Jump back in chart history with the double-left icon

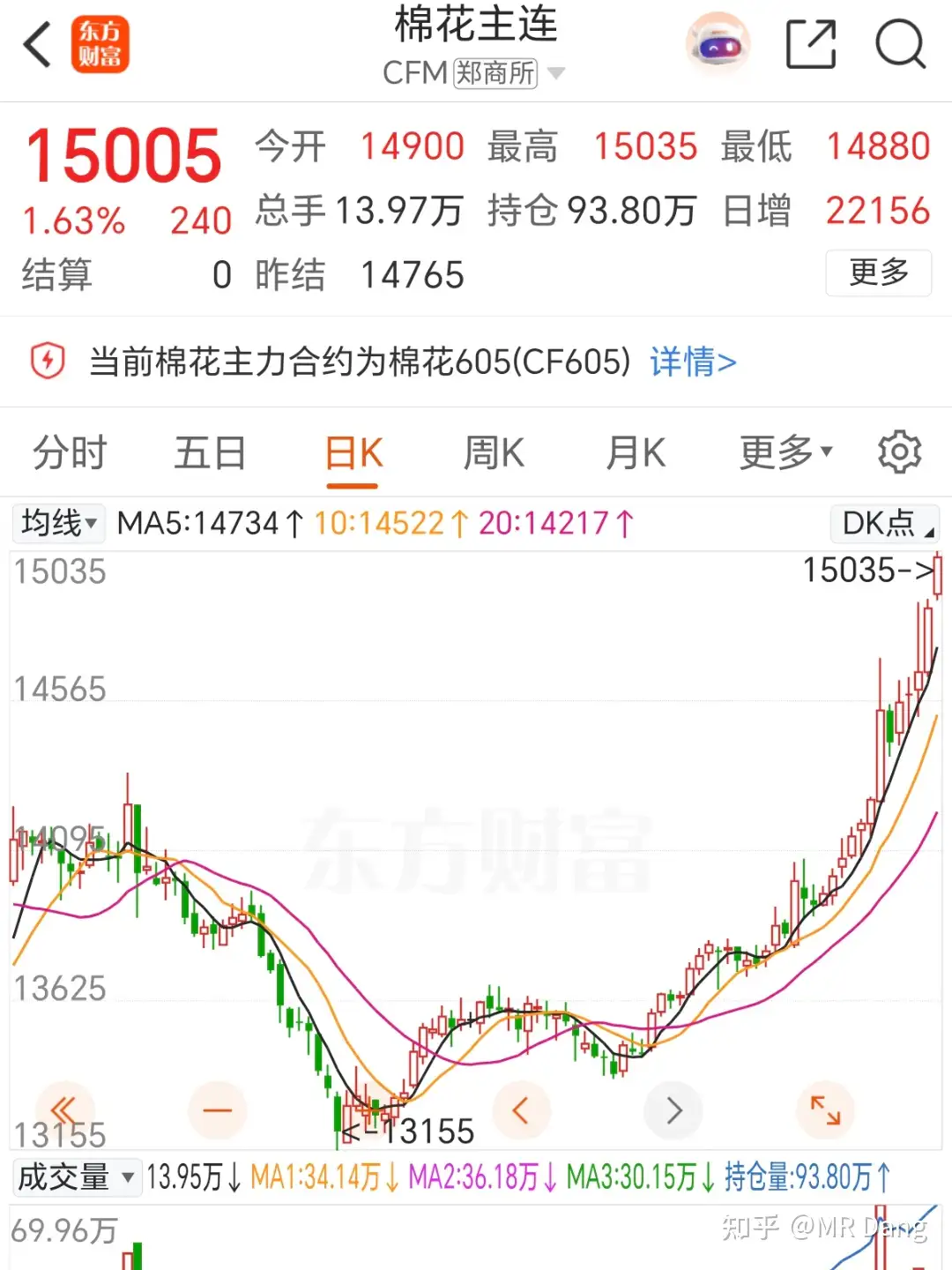coord(65,1110)
